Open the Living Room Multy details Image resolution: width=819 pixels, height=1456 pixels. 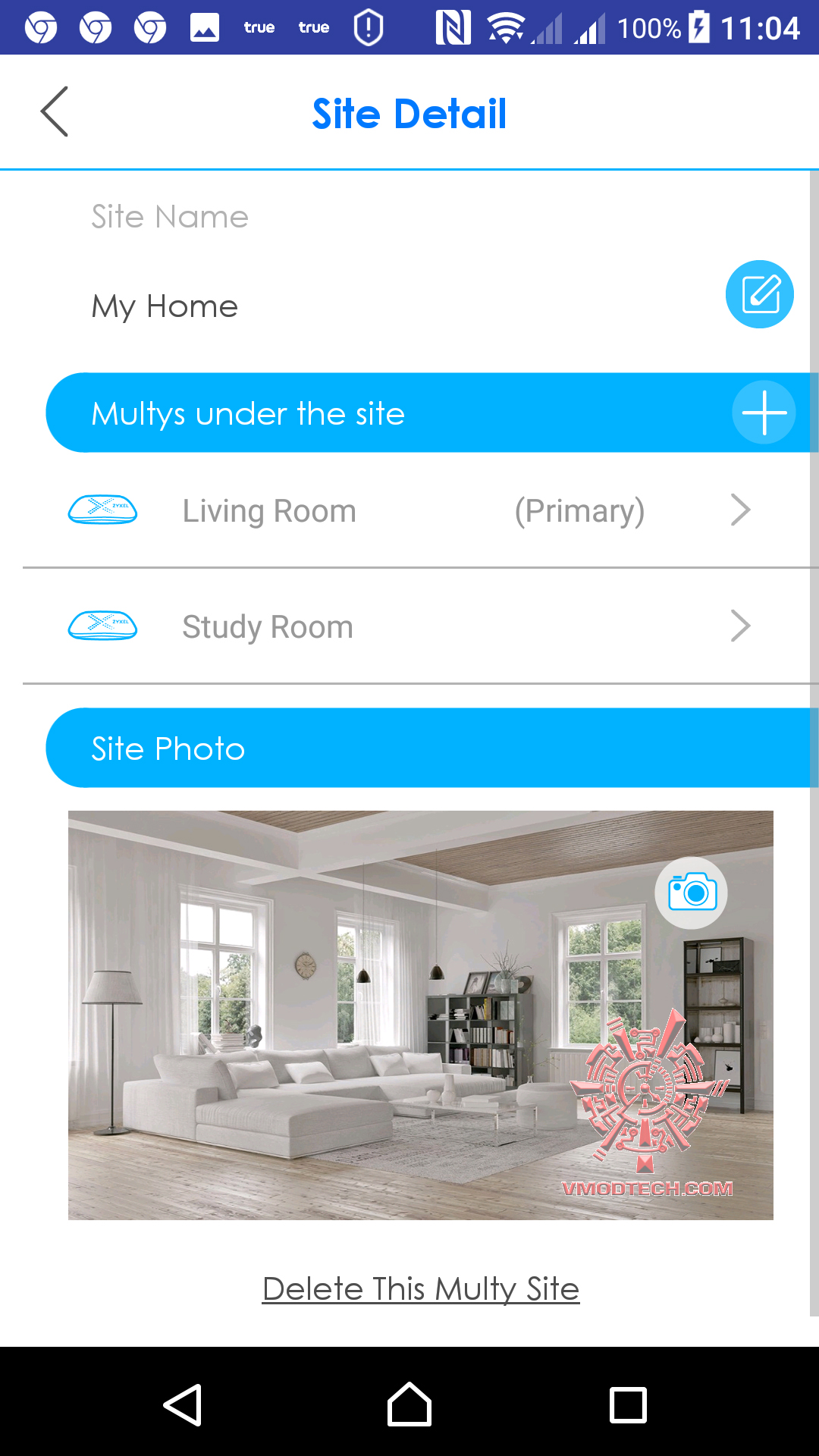(409, 510)
